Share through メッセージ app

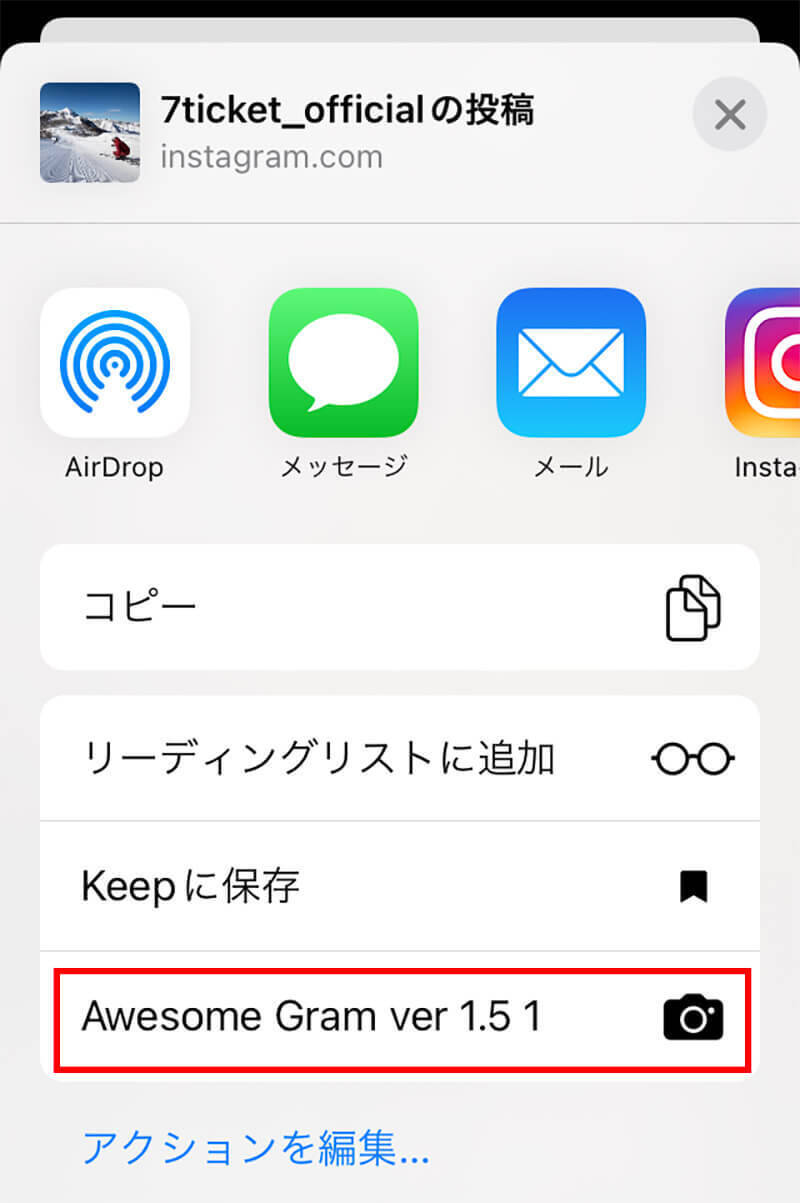tap(343, 363)
